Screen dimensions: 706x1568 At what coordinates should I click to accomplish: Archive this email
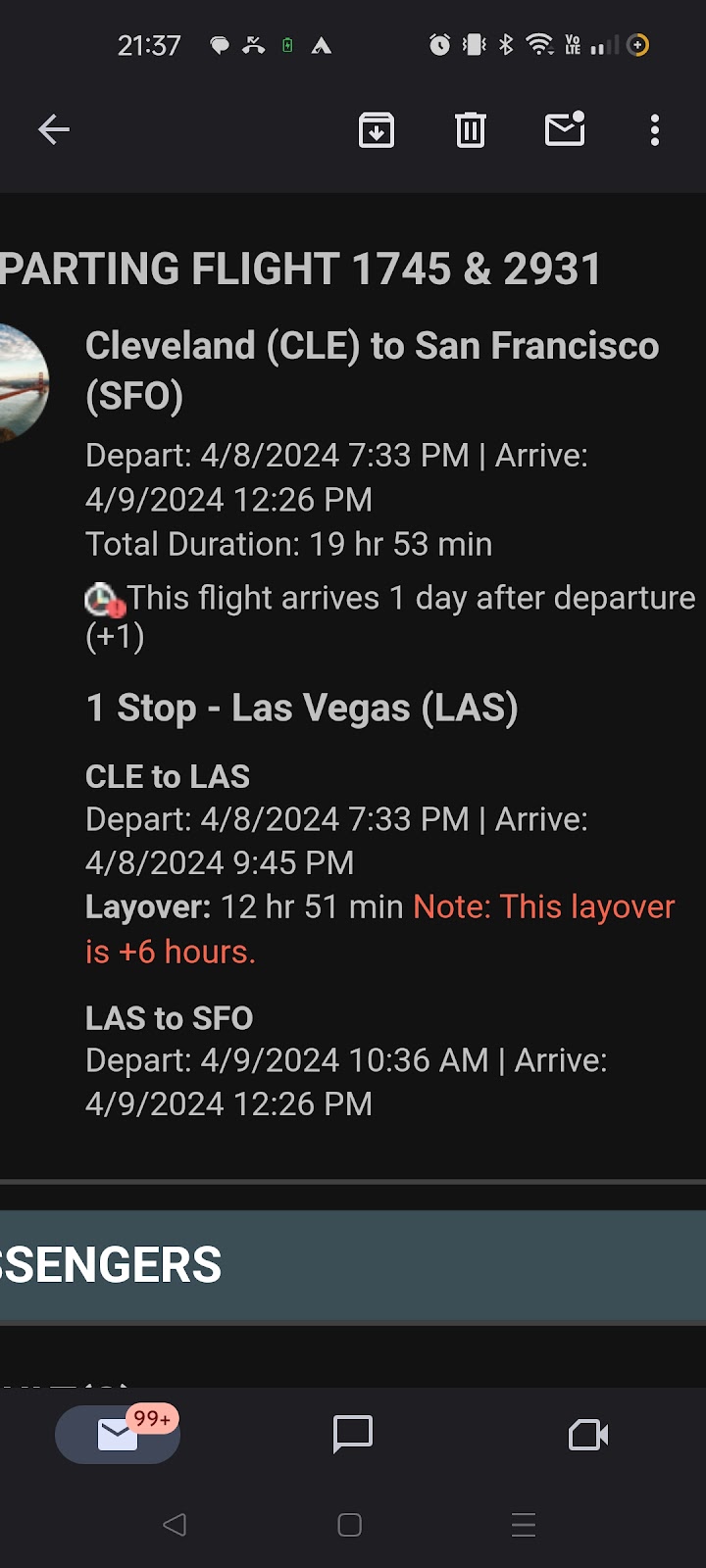[377, 129]
